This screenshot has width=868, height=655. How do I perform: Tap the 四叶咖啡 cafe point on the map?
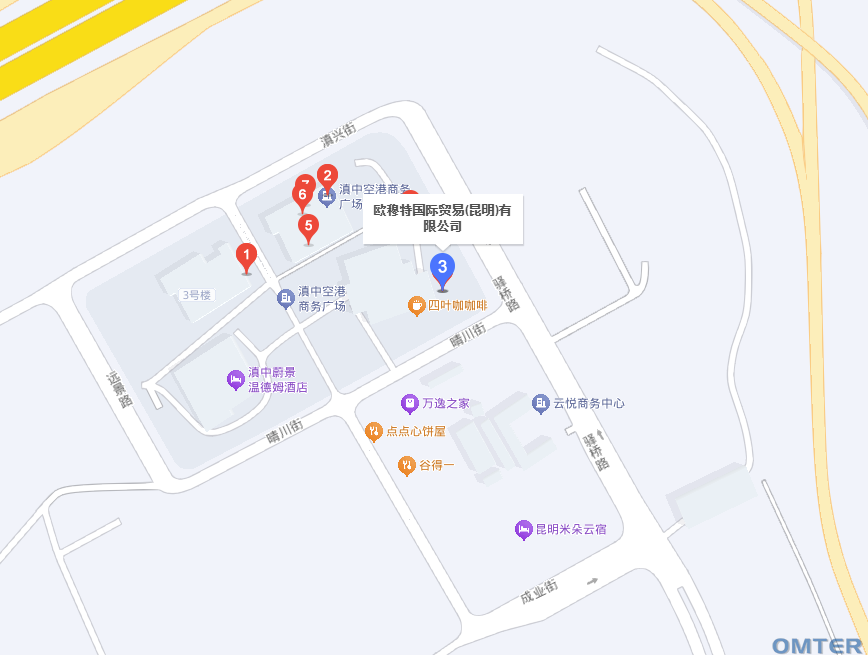[417, 306]
